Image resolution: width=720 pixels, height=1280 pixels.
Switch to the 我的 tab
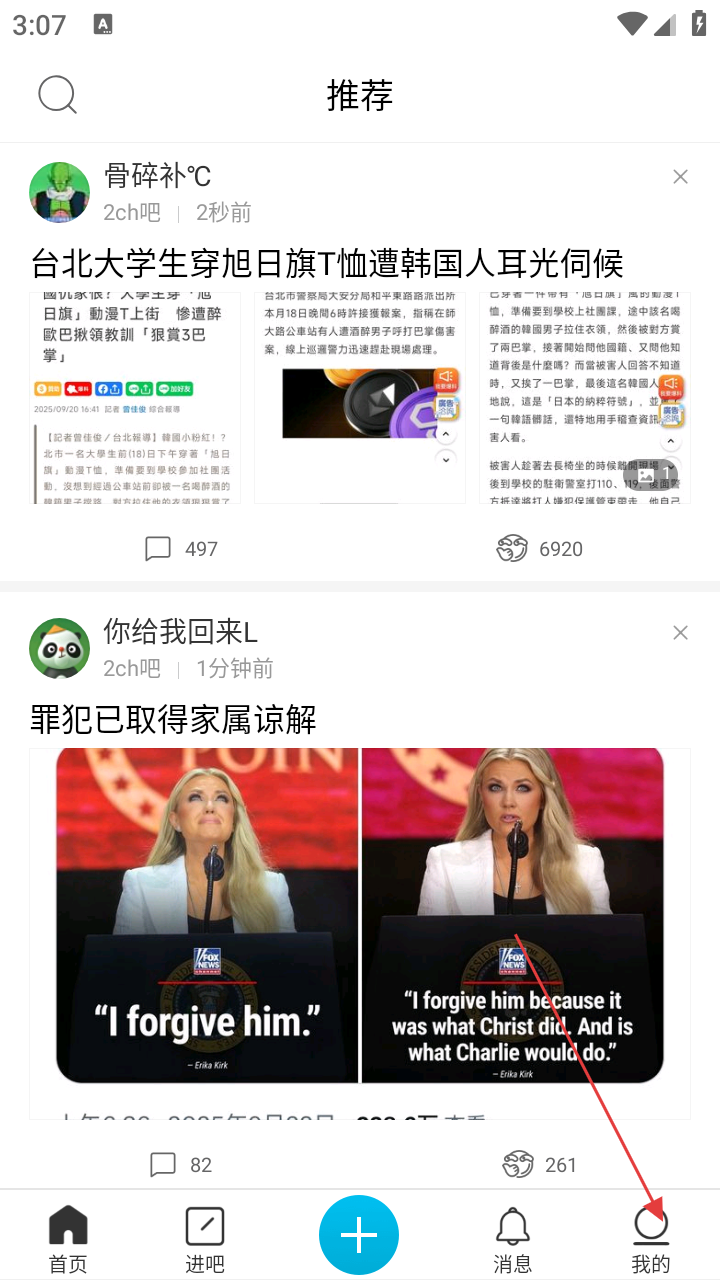pos(651,1238)
